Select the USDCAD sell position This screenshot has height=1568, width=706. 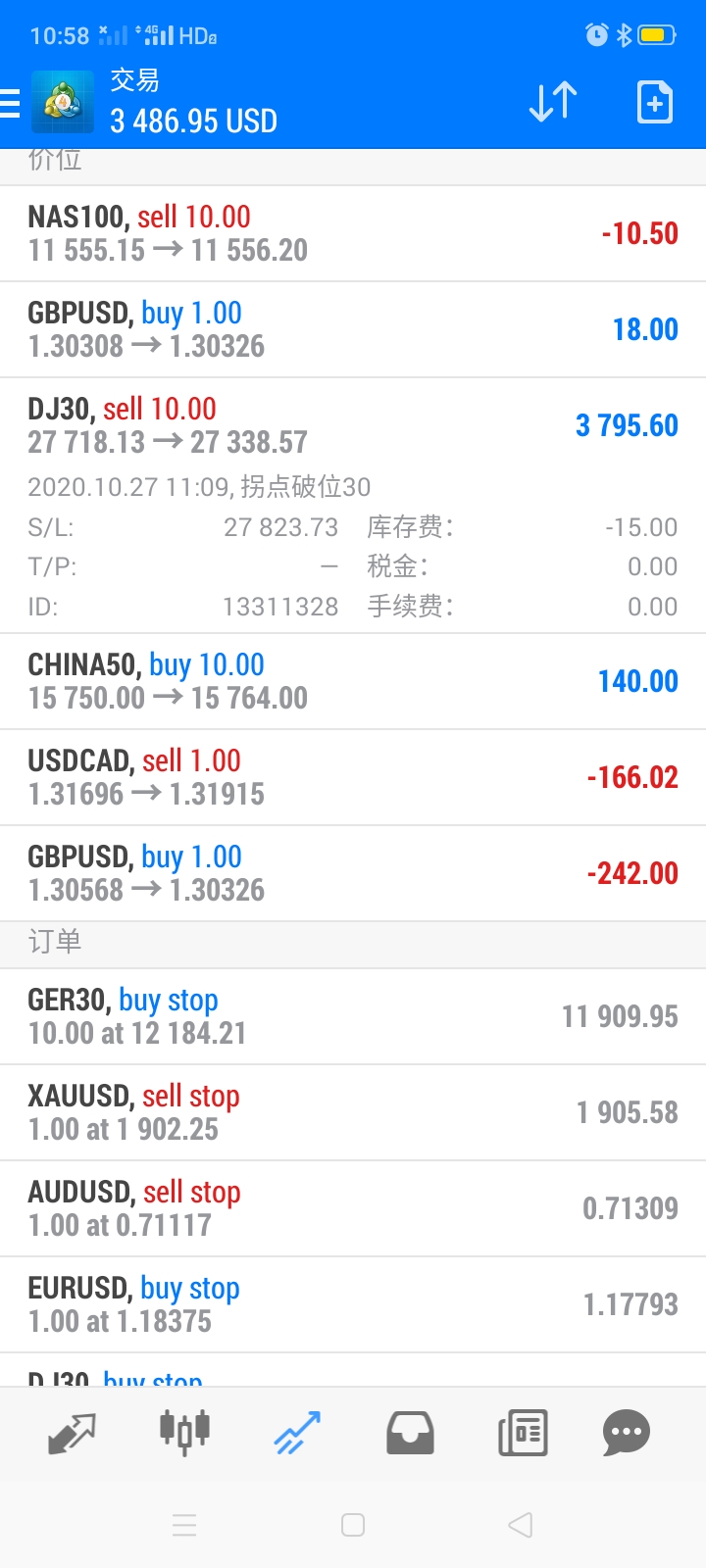tap(353, 777)
